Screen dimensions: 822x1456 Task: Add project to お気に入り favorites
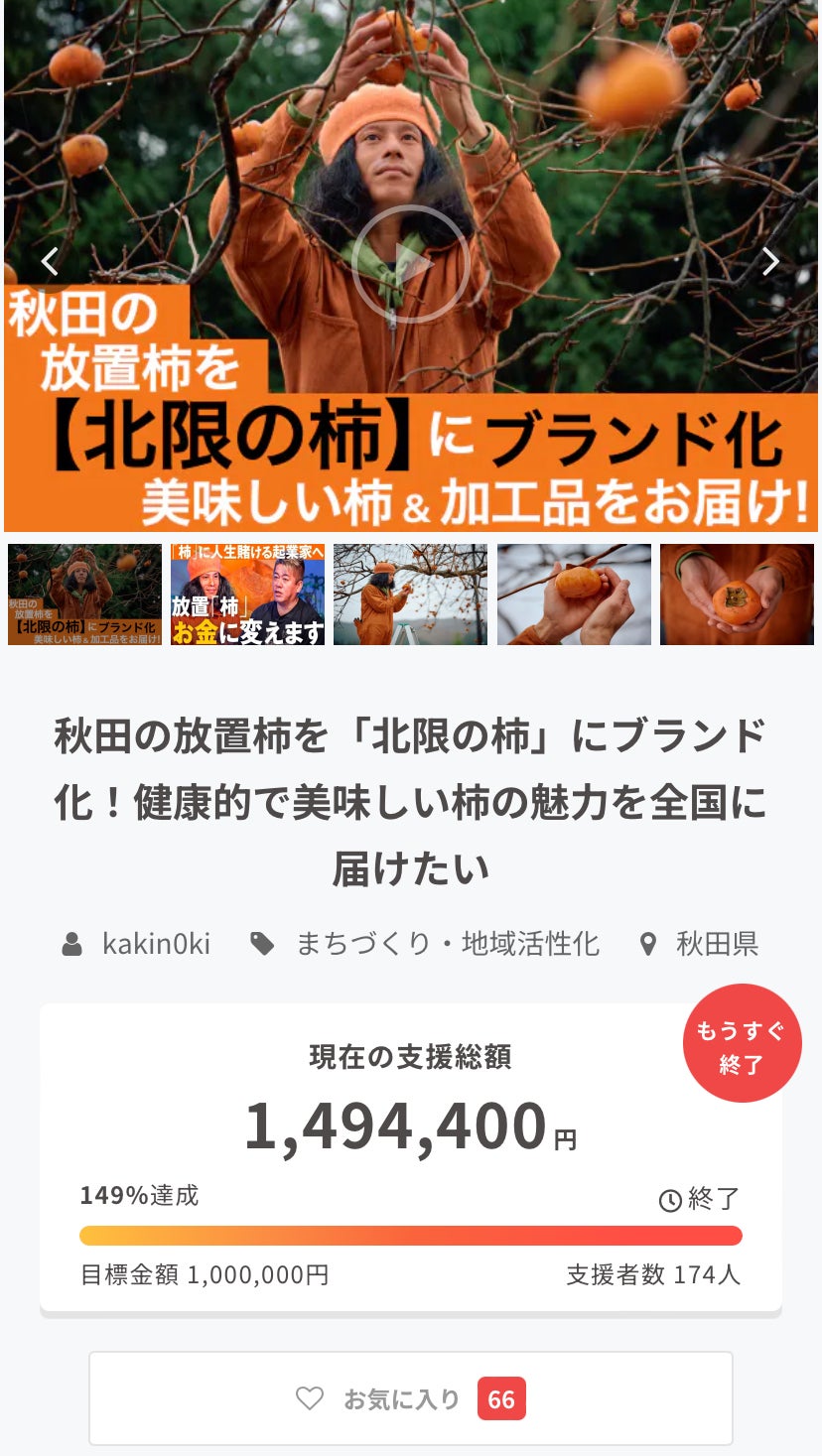tap(410, 1398)
